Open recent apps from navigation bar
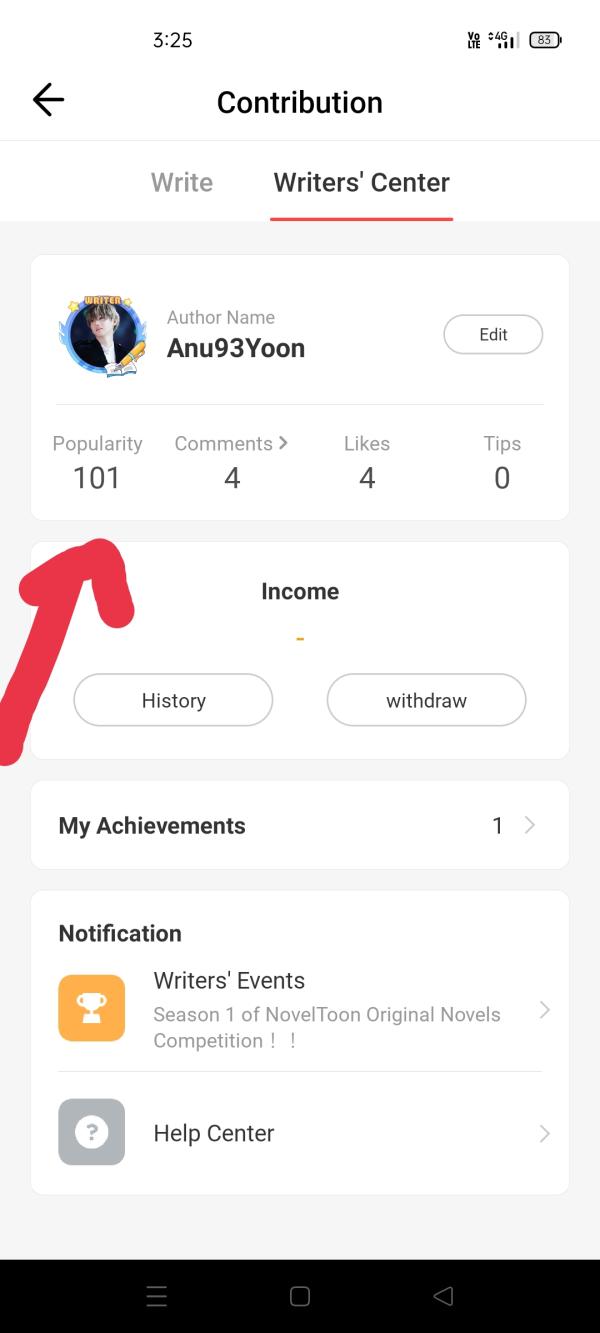The height and width of the screenshot is (1333, 600). 157,1296
